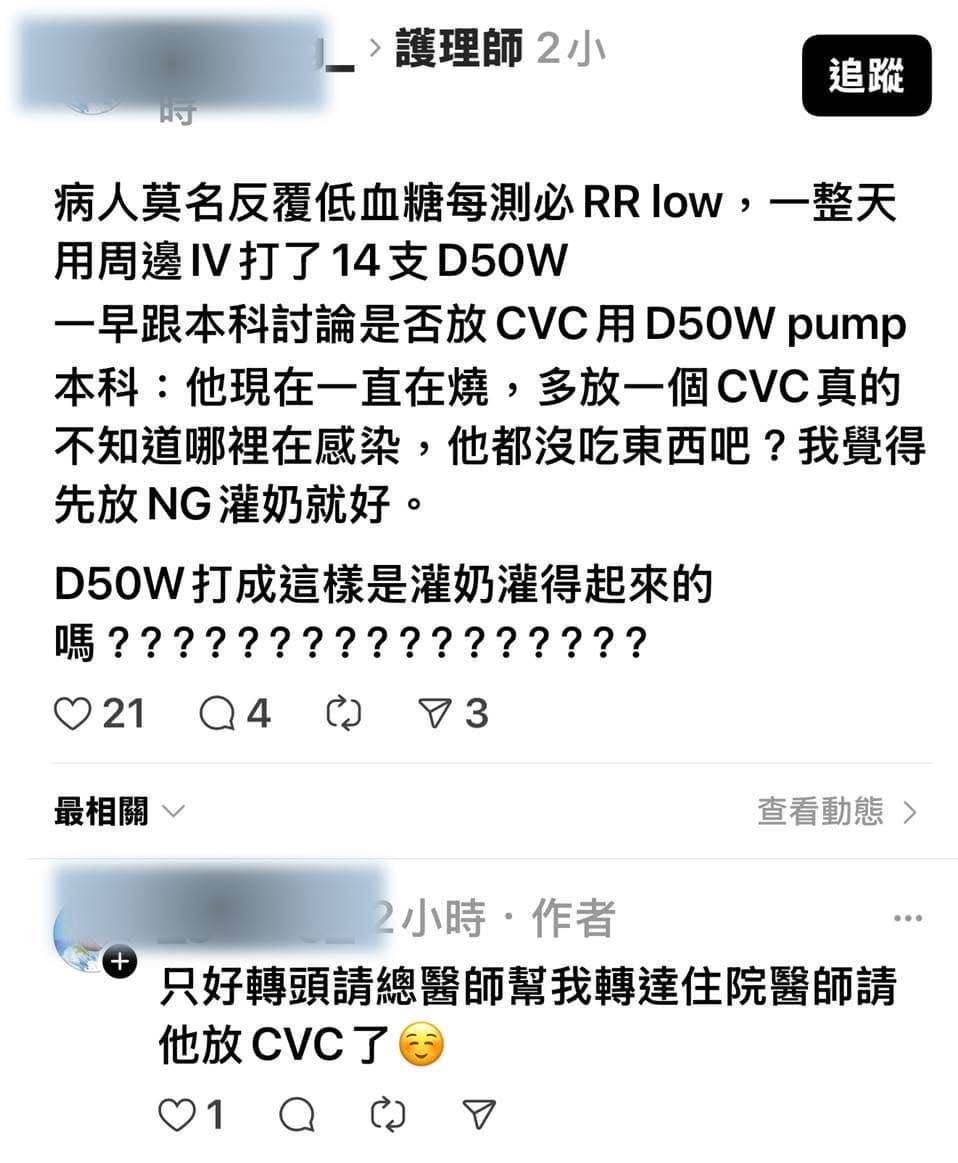Share the author's reply

(479, 1115)
